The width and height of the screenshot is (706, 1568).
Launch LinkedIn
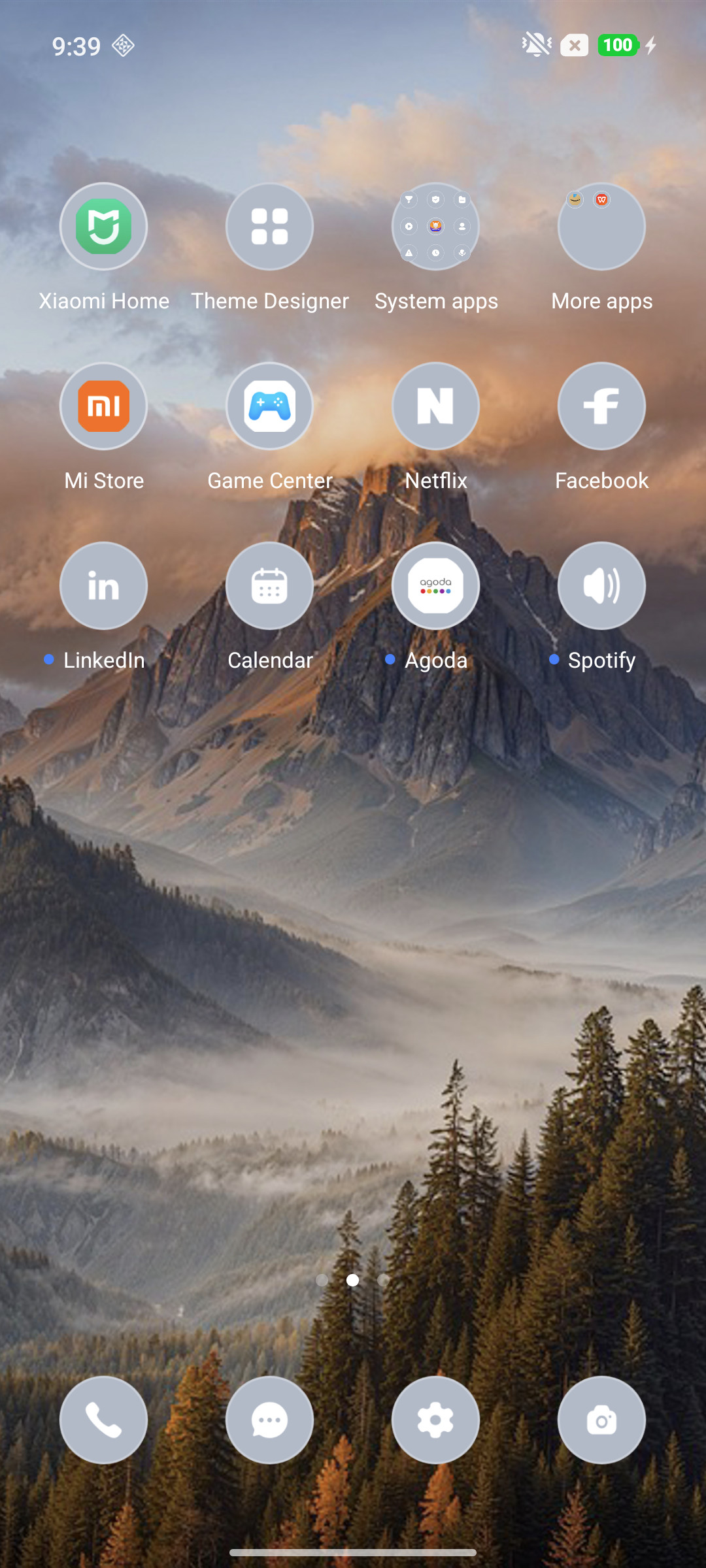[x=103, y=585]
